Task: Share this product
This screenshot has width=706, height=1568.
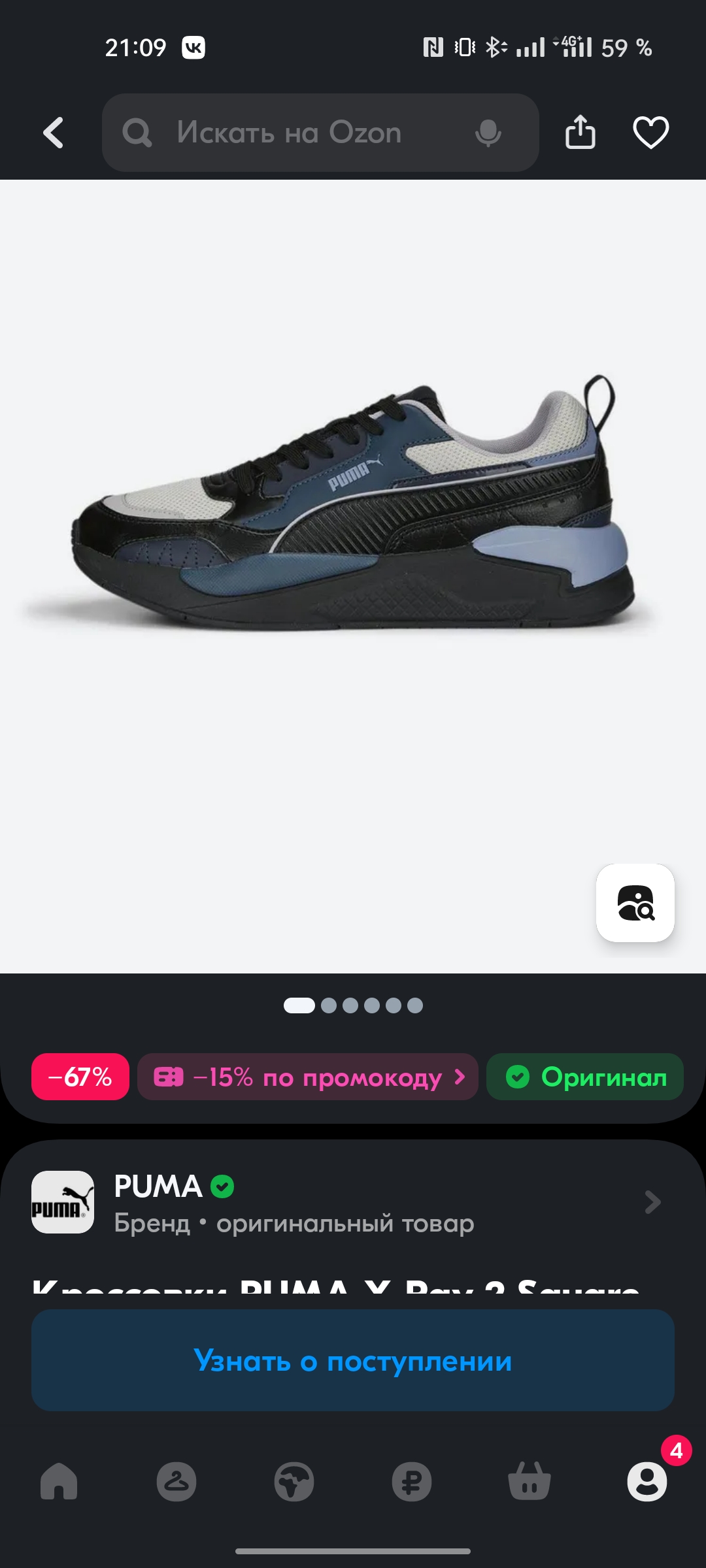Action: tap(580, 133)
